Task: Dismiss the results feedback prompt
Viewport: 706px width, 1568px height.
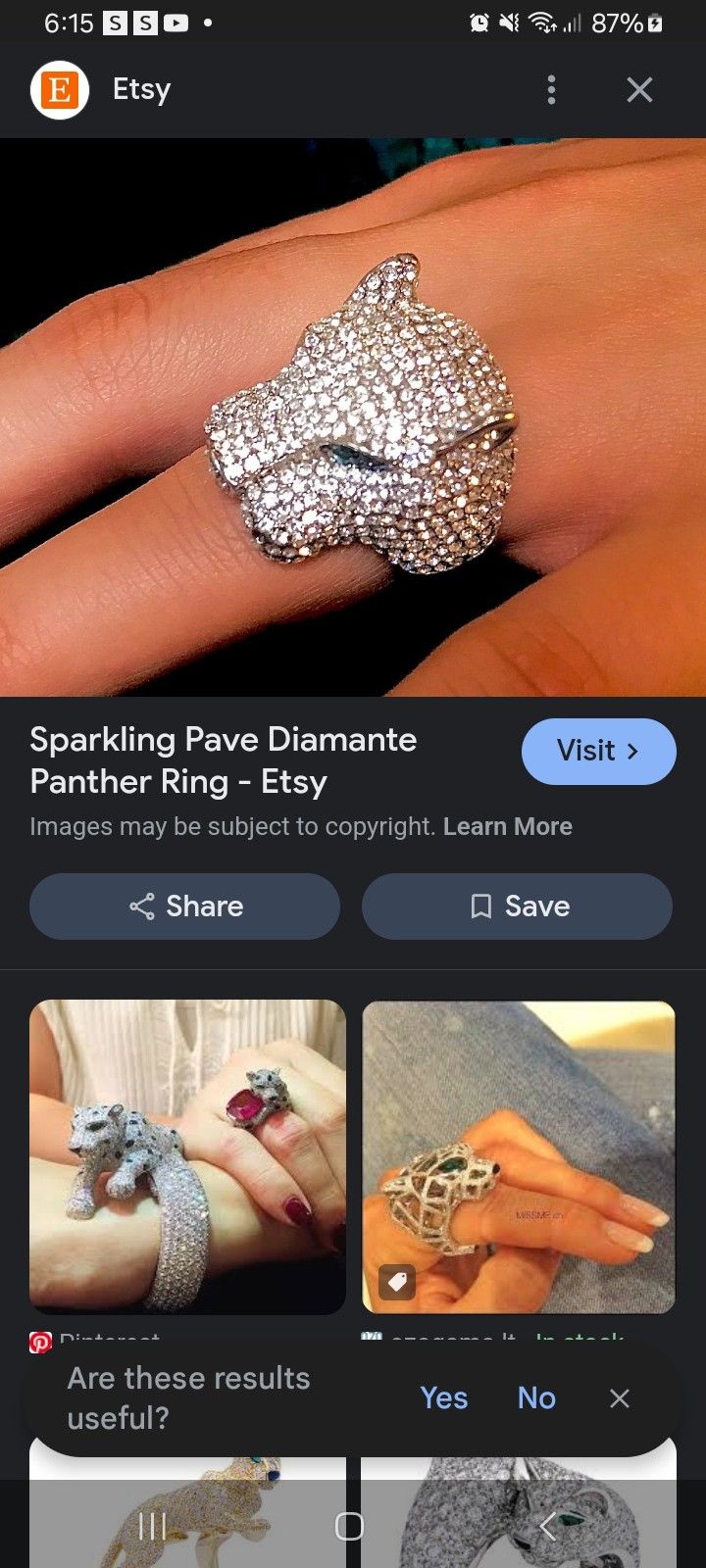Action: (x=619, y=1398)
